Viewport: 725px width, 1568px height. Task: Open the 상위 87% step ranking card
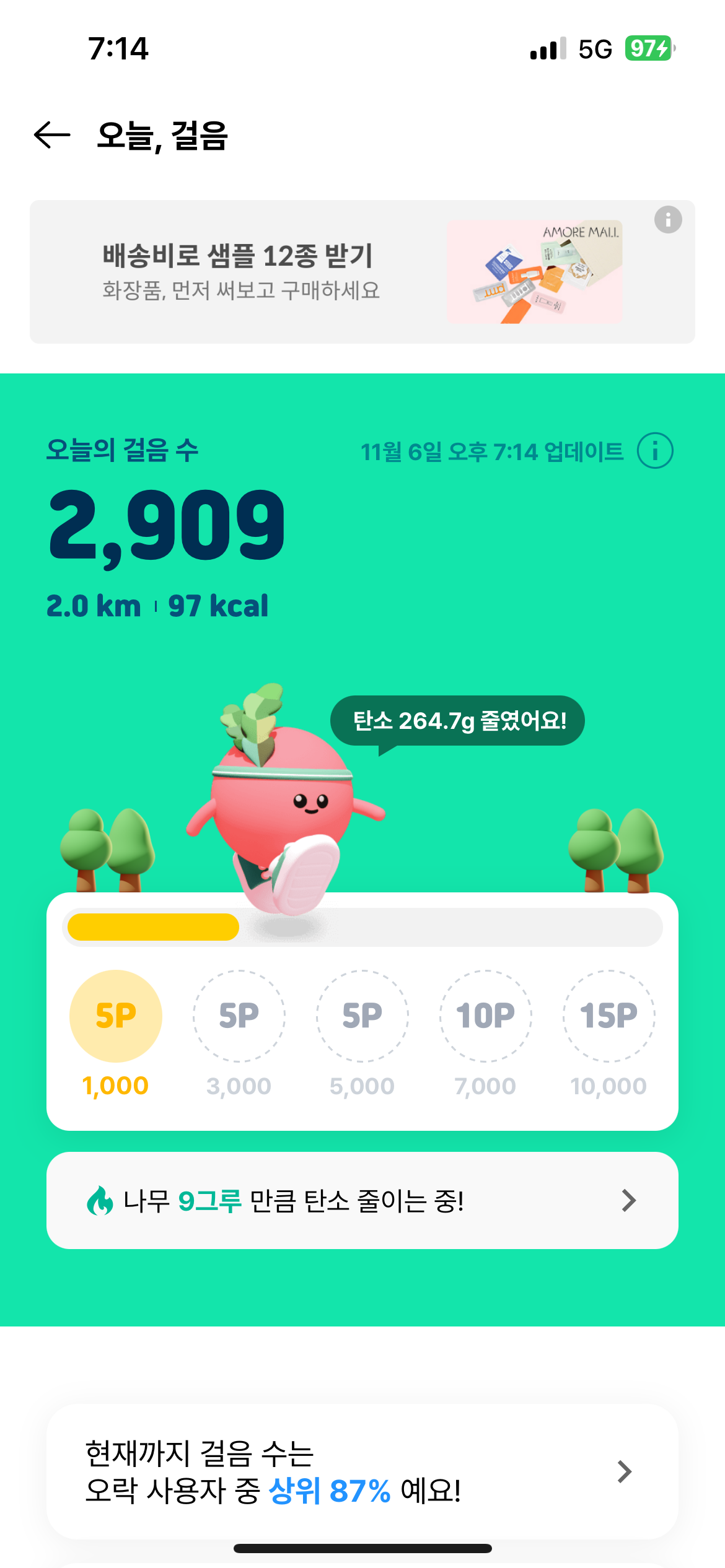point(362,1471)
